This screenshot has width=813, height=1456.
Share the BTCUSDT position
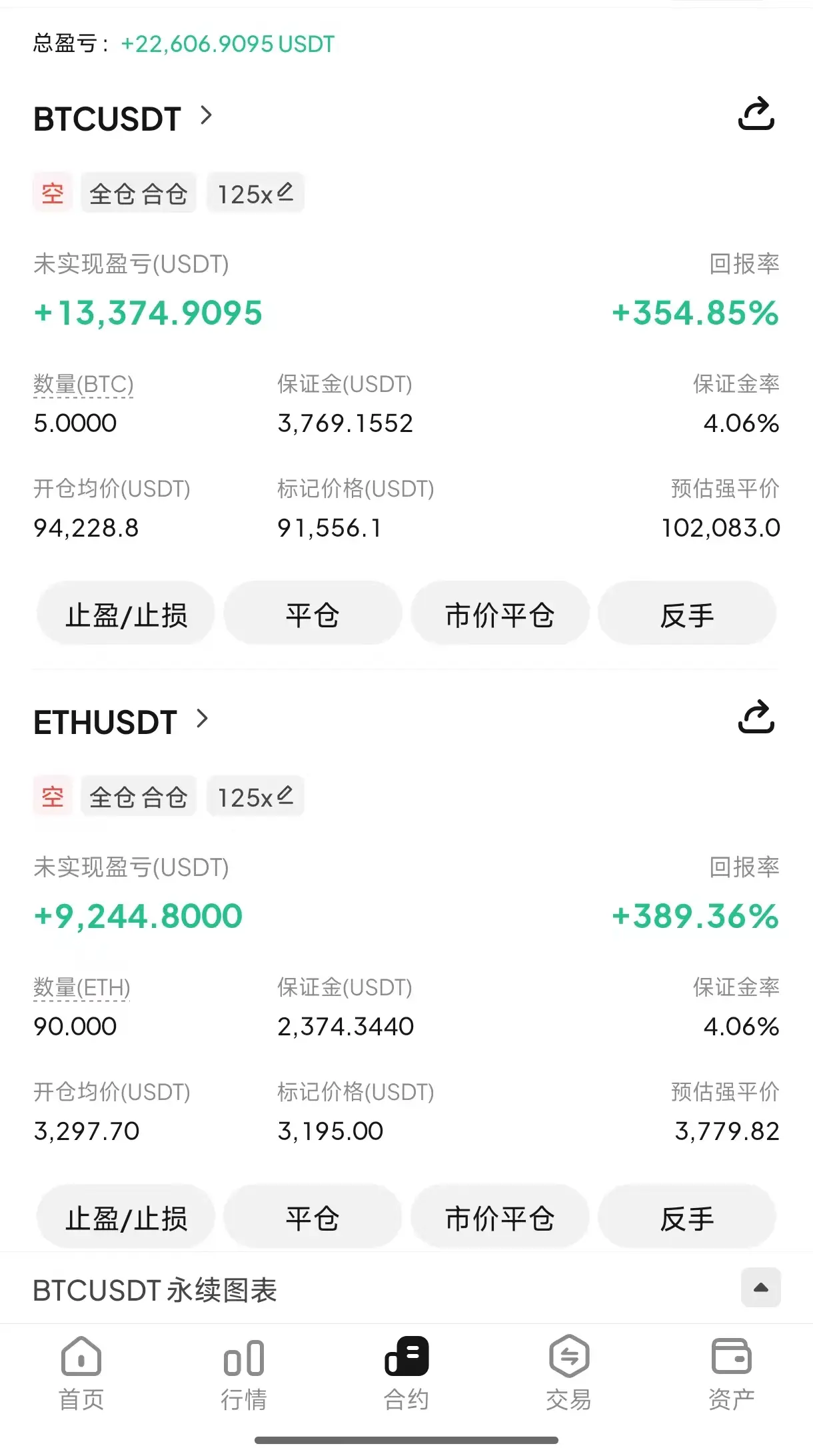756,114
